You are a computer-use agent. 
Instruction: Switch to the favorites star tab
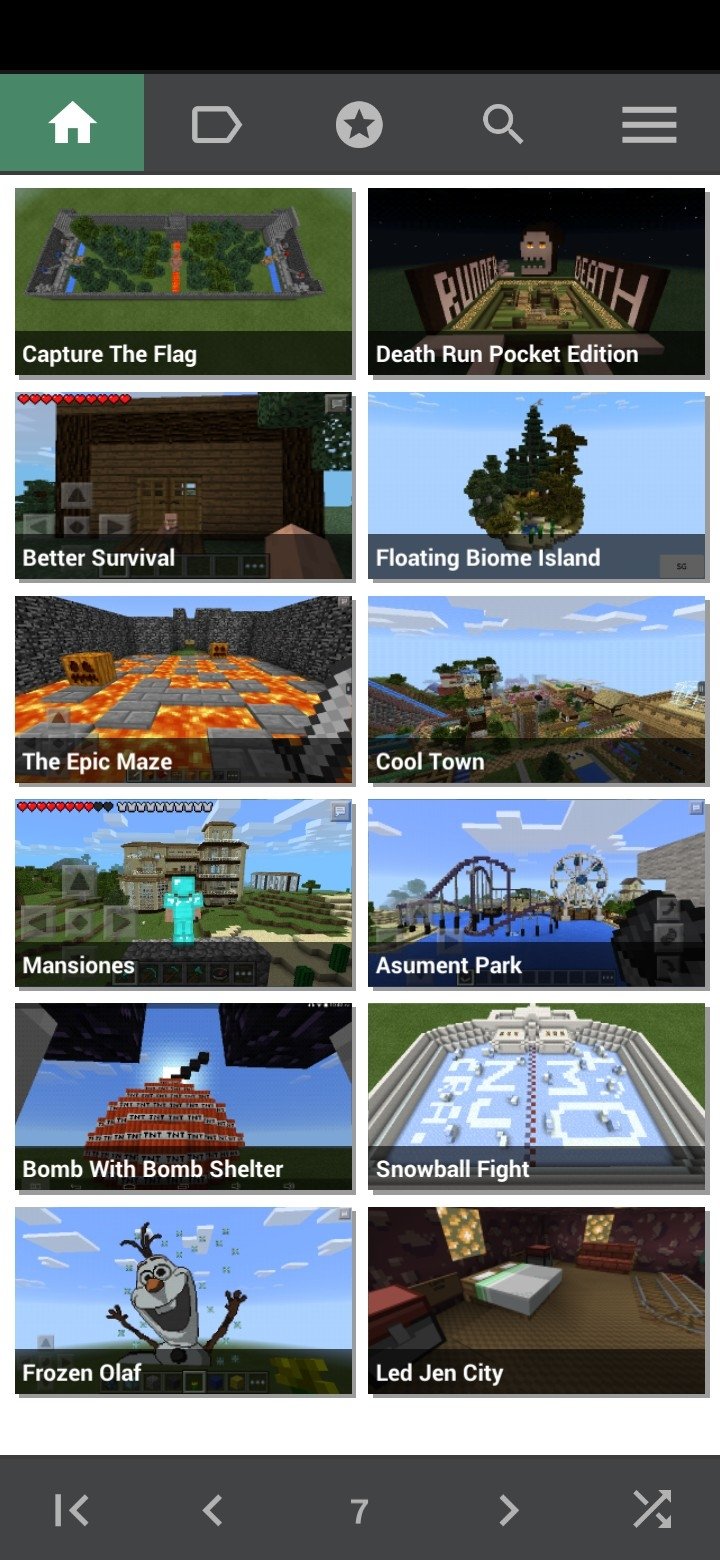(359, 125)
